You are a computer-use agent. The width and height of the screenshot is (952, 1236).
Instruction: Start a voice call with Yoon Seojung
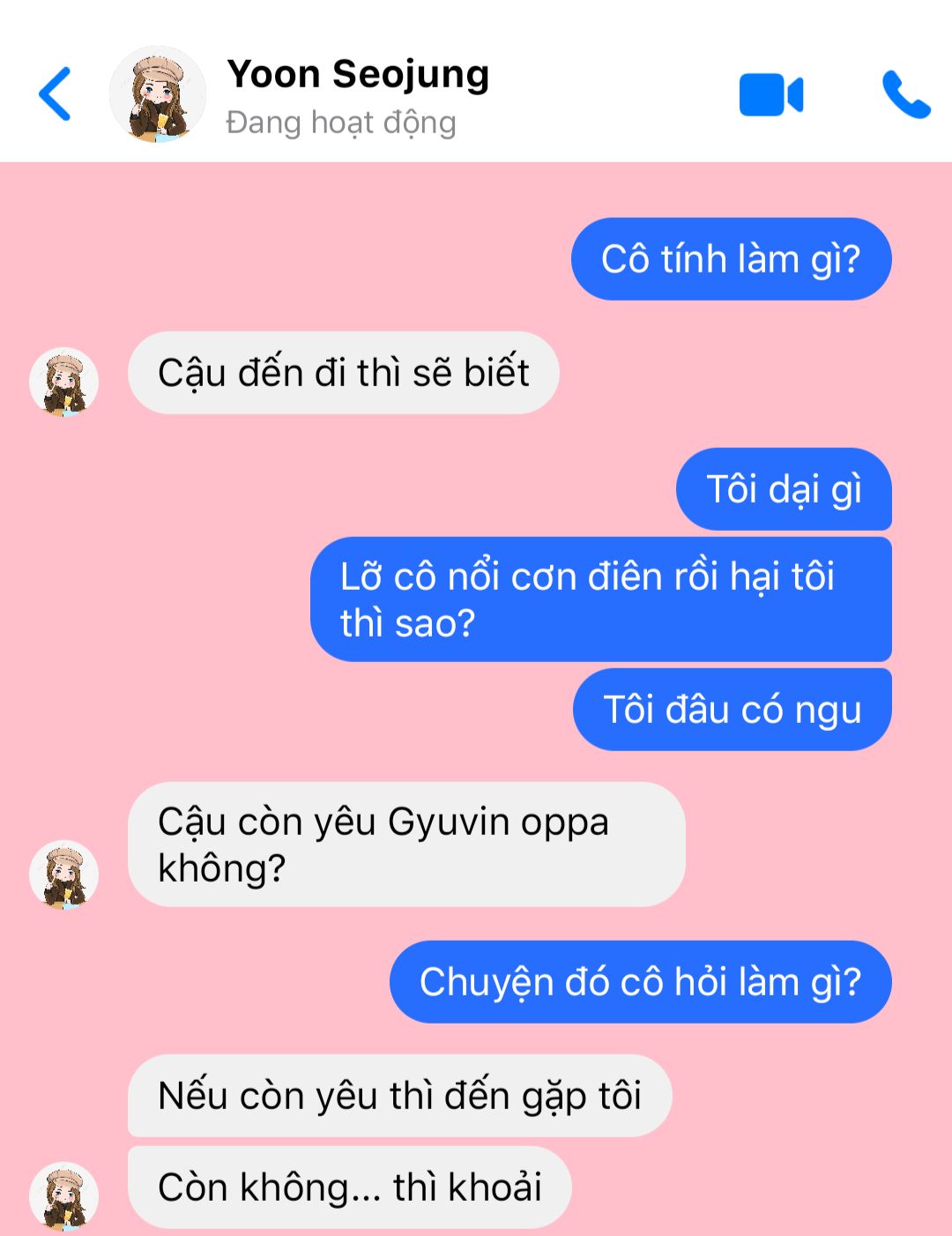(905, 95)
